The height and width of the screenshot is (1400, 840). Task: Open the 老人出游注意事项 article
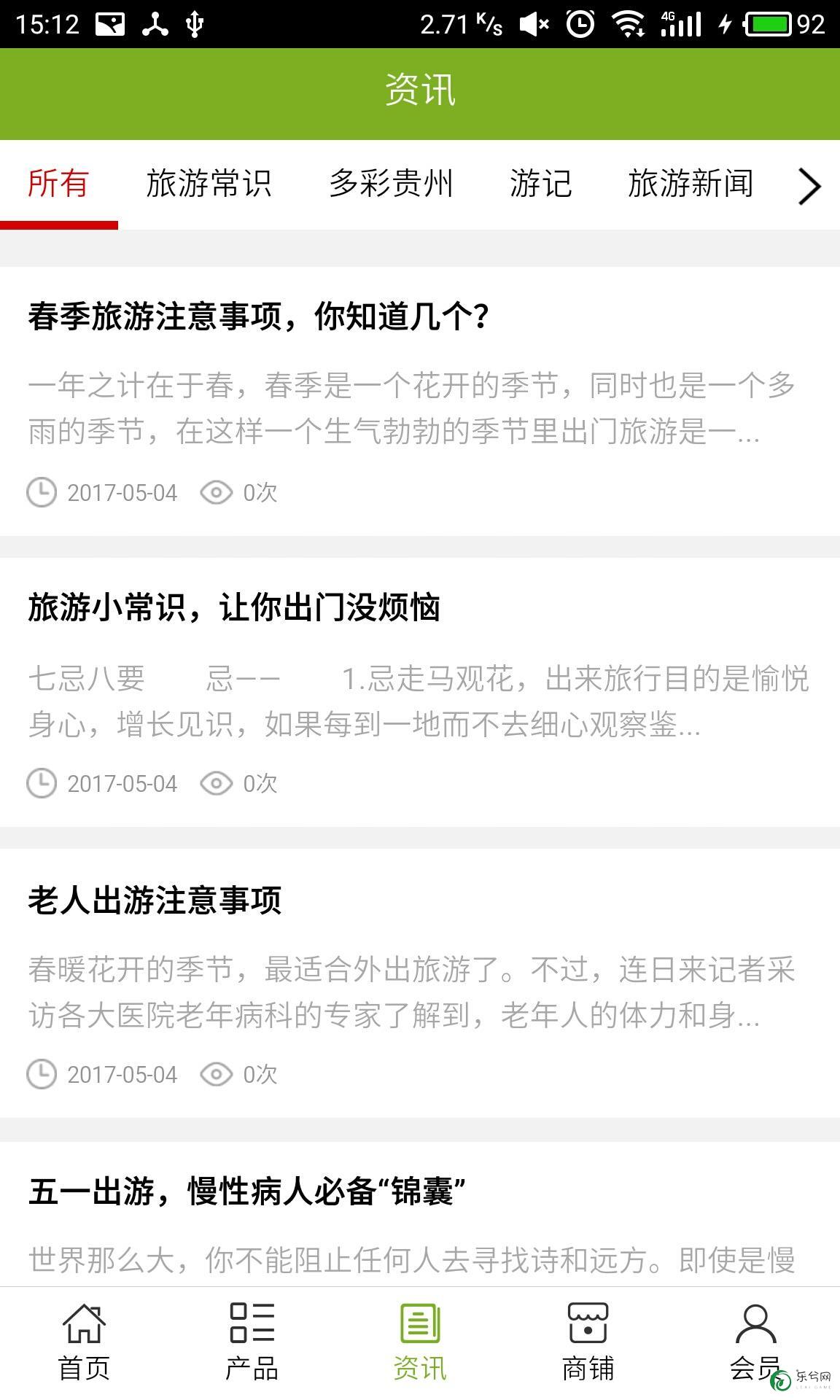point(420,983)
